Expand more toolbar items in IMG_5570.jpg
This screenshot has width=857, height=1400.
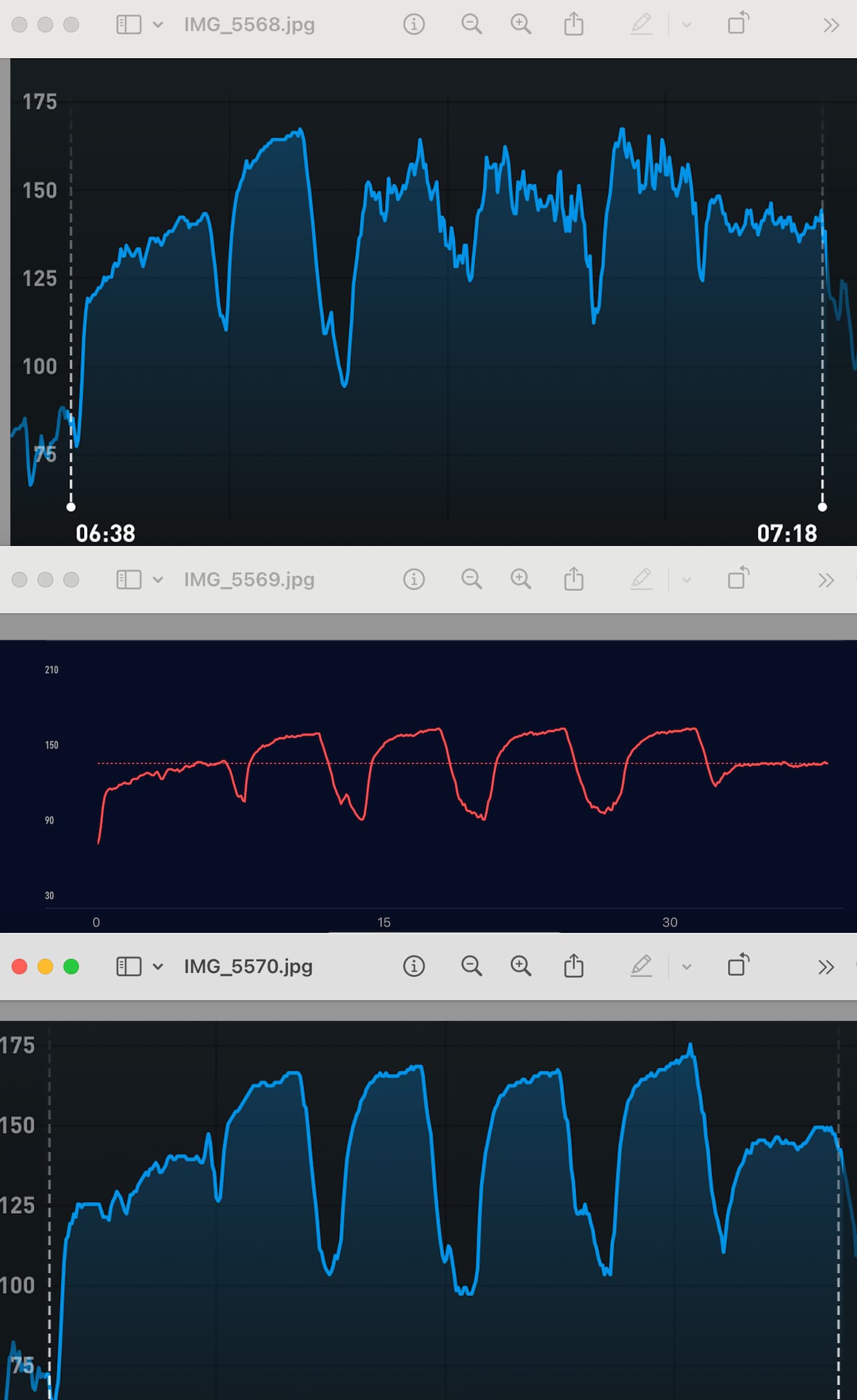(x=826, y=967)
